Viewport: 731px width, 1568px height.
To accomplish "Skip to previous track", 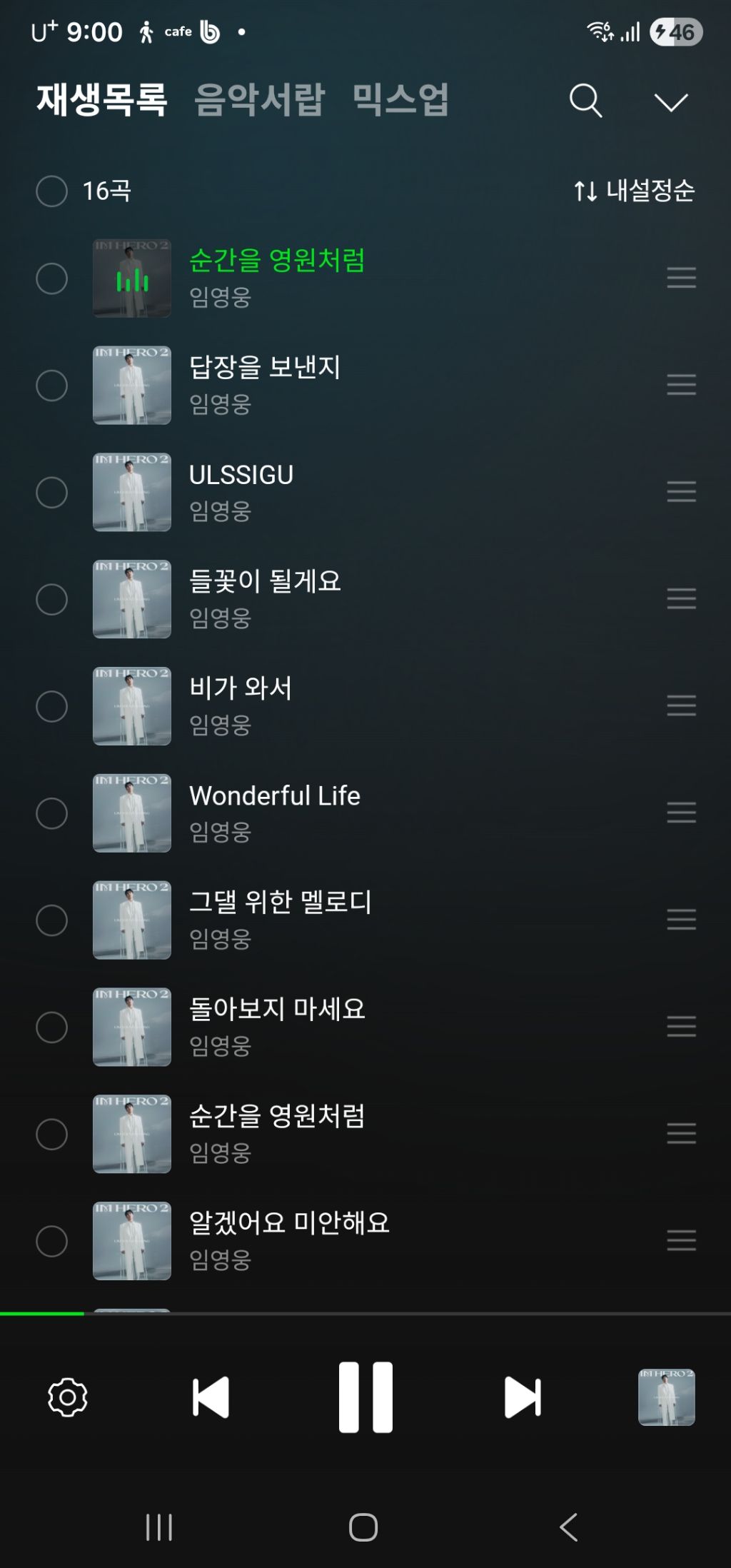I will tap(211, 1397).
